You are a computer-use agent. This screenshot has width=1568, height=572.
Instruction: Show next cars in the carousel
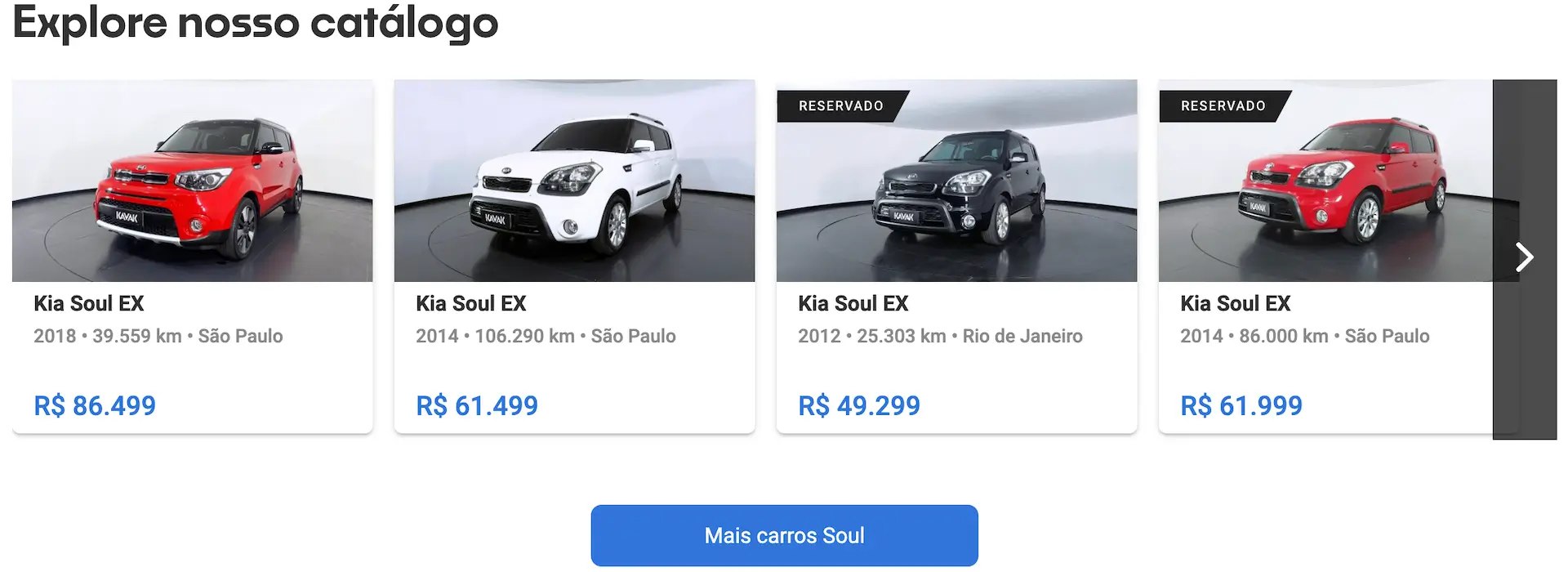pyautogui.click(x=1524, y=258)
